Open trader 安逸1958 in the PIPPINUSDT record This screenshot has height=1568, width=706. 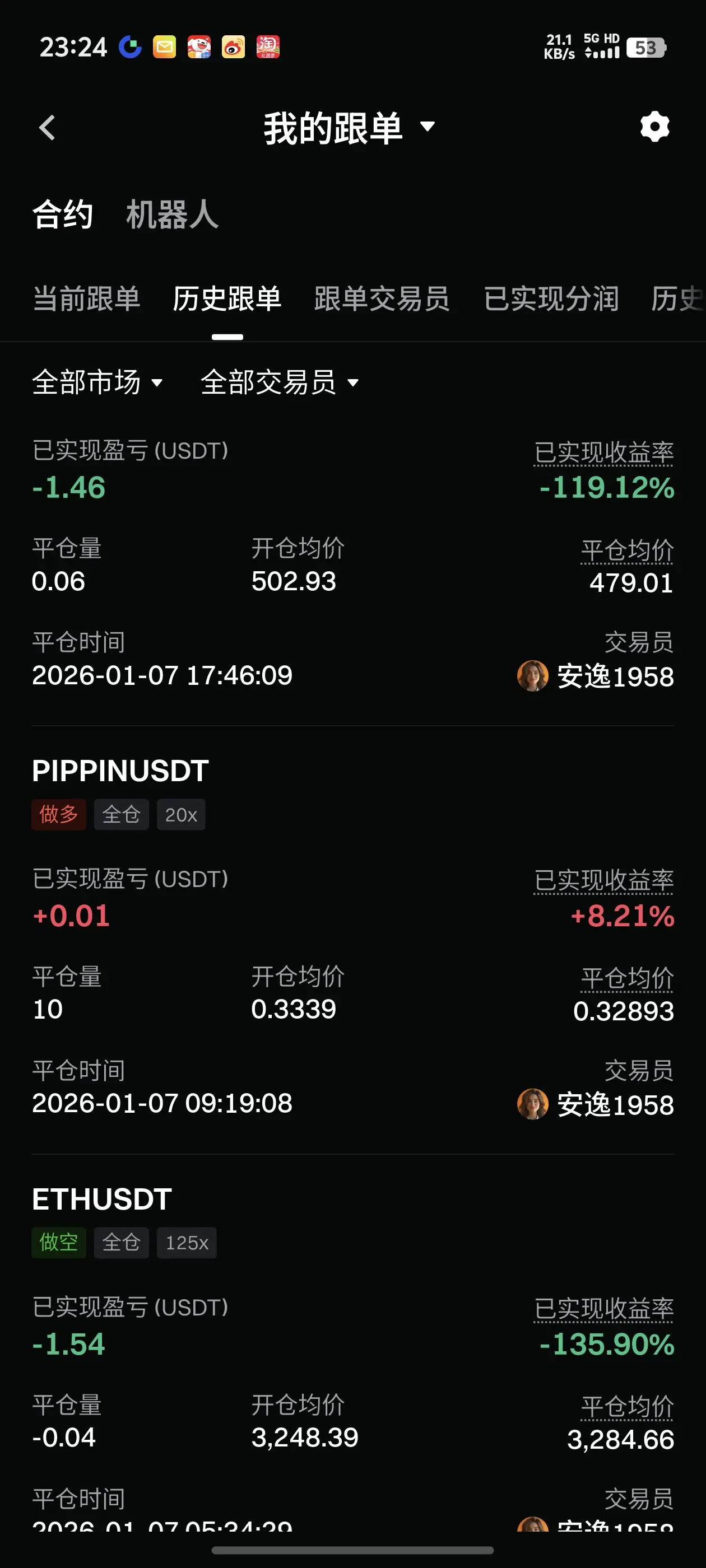(595, 1104)
